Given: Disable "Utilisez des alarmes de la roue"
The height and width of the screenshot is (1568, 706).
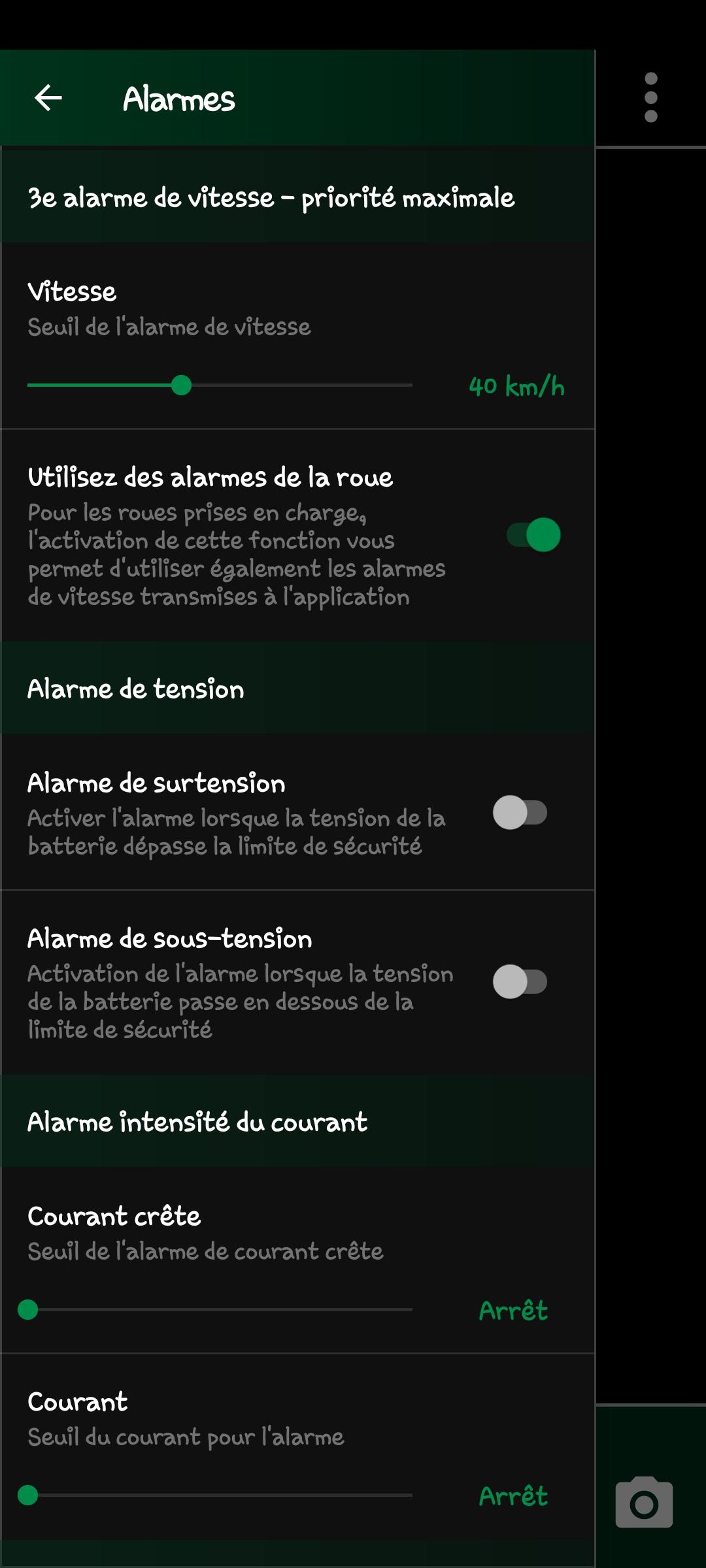Looking at the screenshot, I should tap(533, 535).
